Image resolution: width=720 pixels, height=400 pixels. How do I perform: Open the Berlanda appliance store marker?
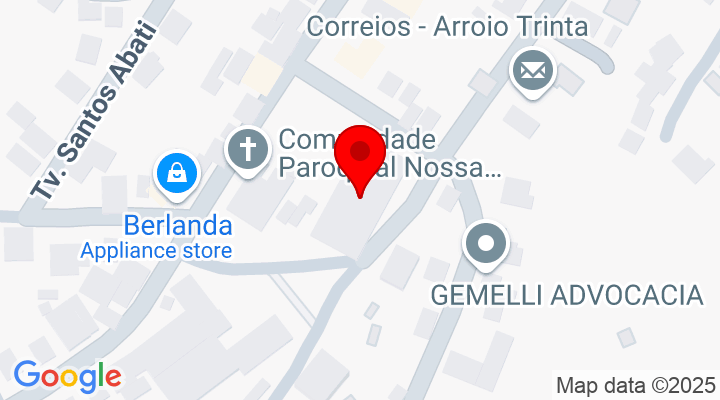[x=177, y=173]
